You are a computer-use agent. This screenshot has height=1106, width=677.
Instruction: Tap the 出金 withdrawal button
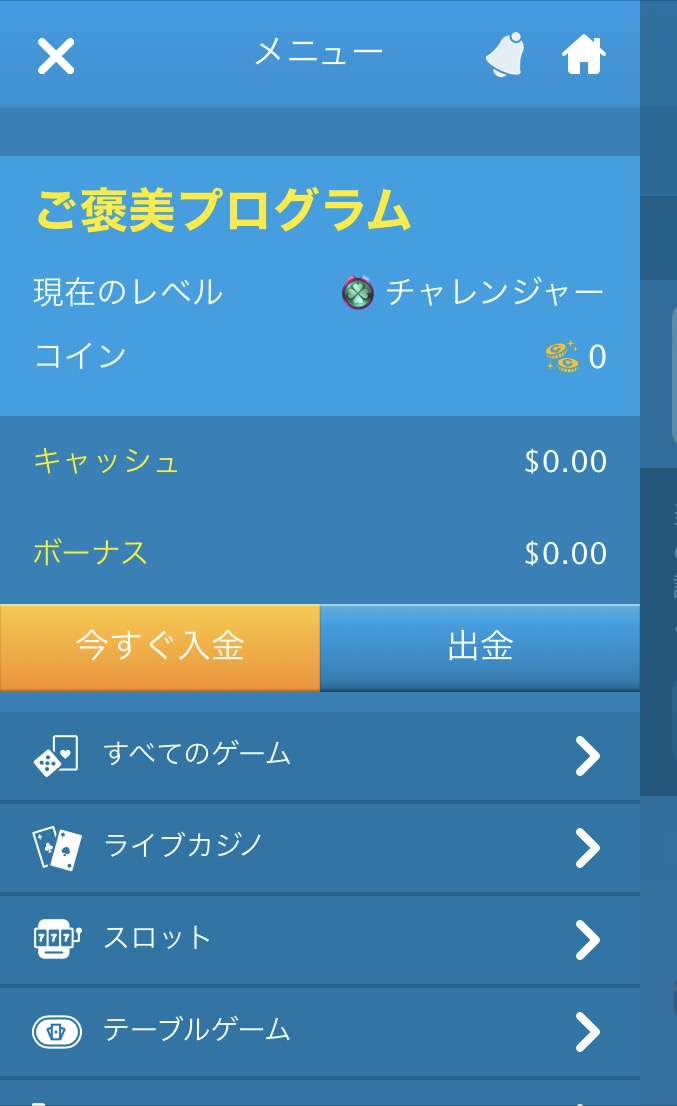480,647
